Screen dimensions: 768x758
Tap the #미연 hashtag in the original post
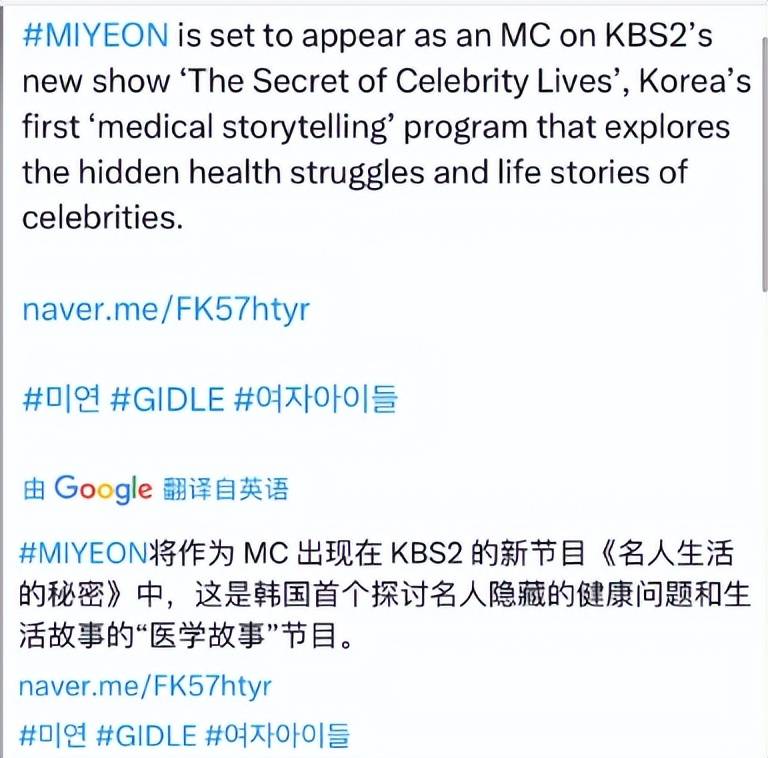click(60, 399)
